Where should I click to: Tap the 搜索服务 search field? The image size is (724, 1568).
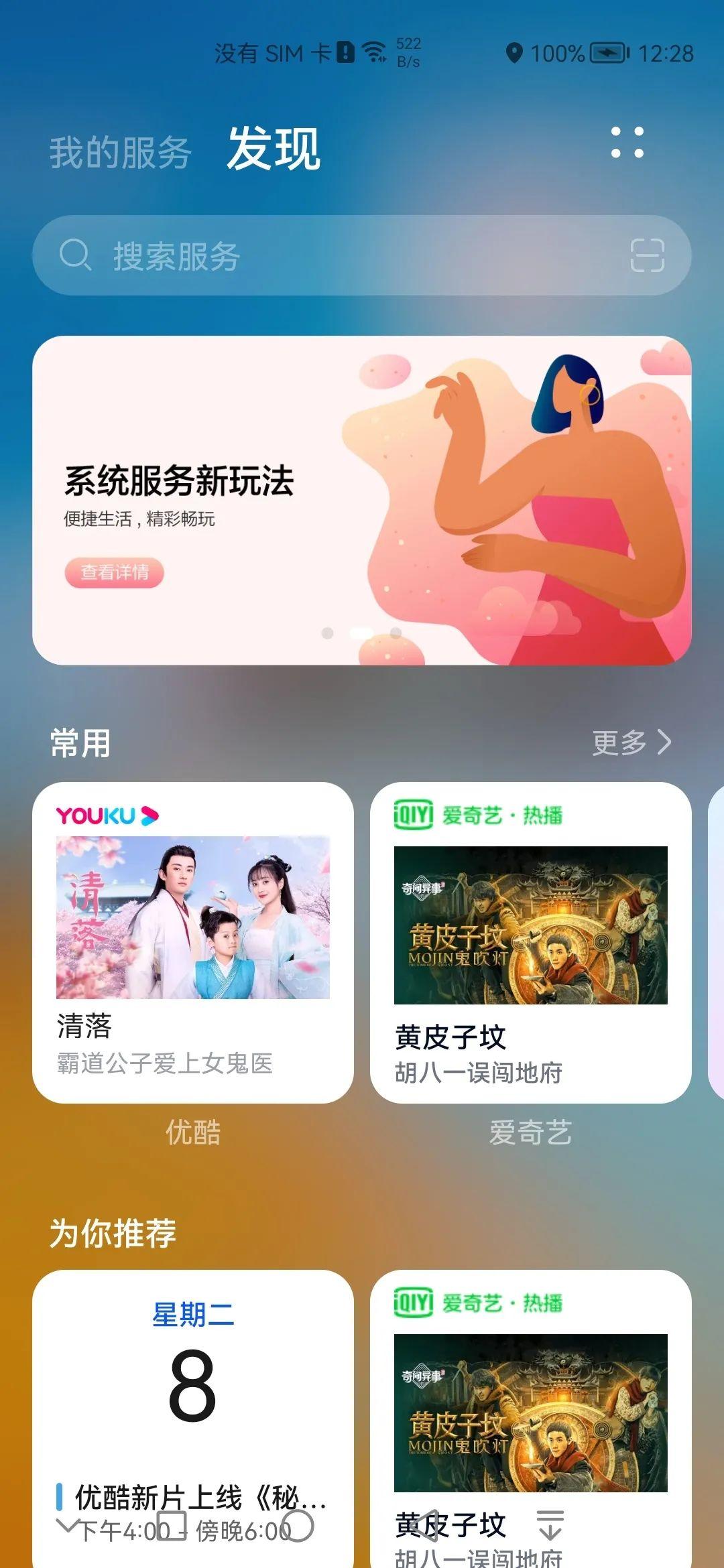pyautogui.click(x=335, y=256)
